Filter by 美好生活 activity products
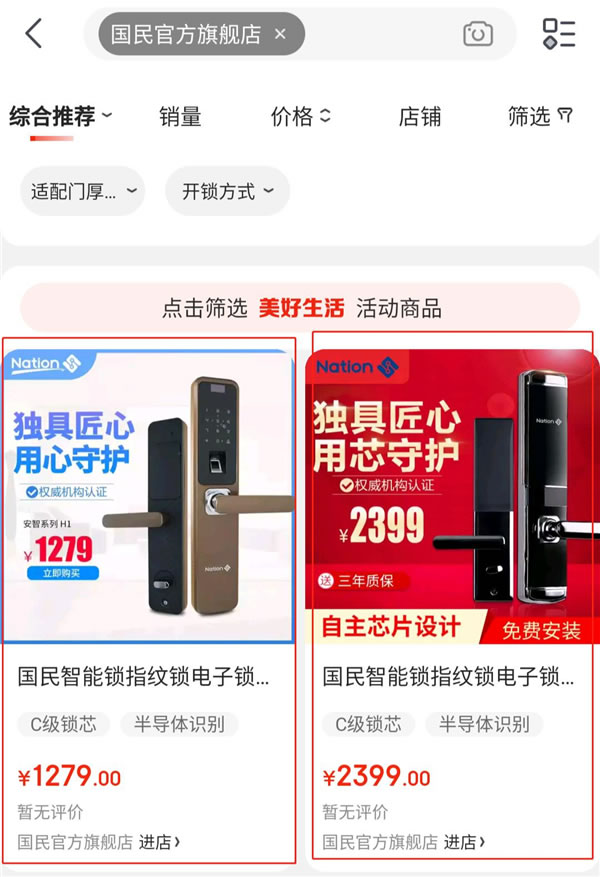This screenshot has width=600, height=877. pos(300,308)
